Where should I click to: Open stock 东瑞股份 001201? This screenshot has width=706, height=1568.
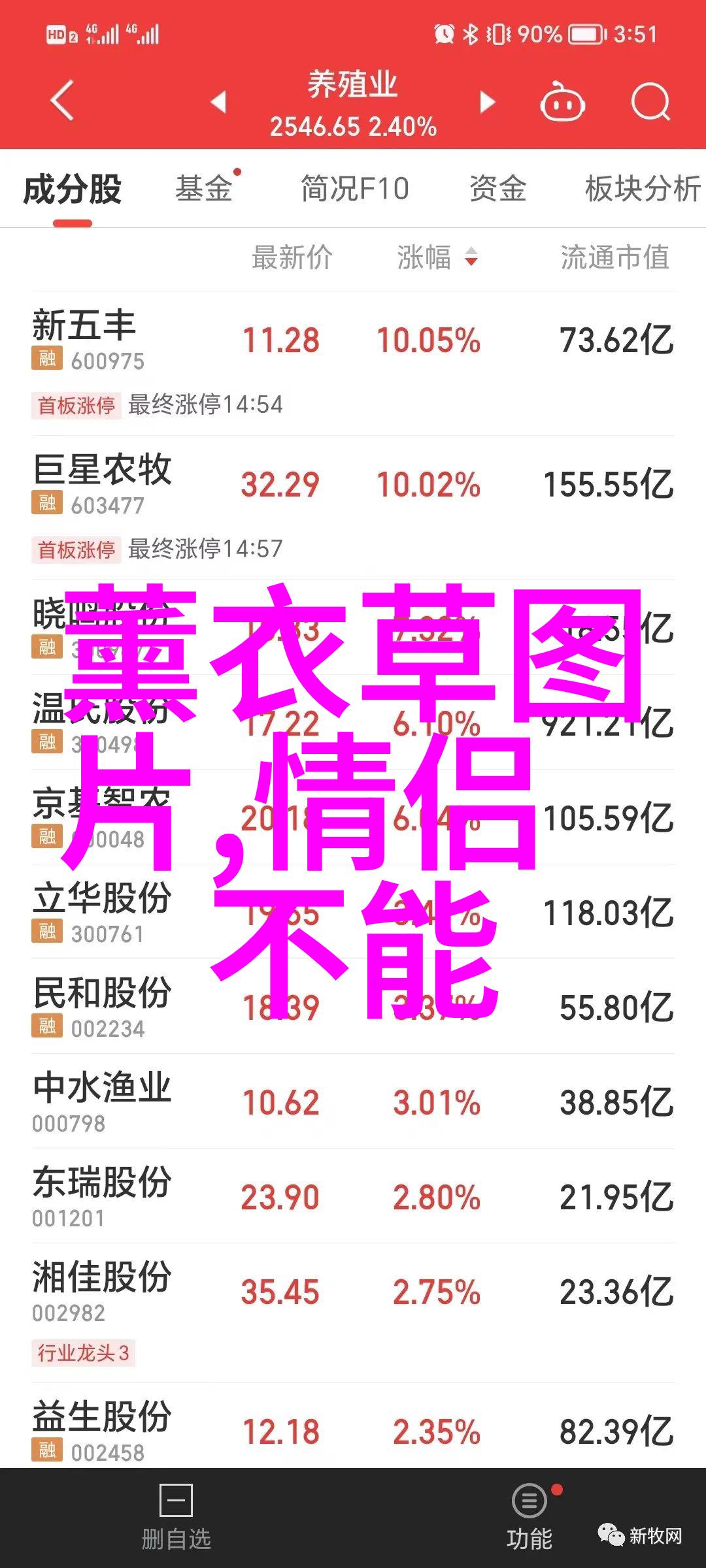(x=353, y=1196)
